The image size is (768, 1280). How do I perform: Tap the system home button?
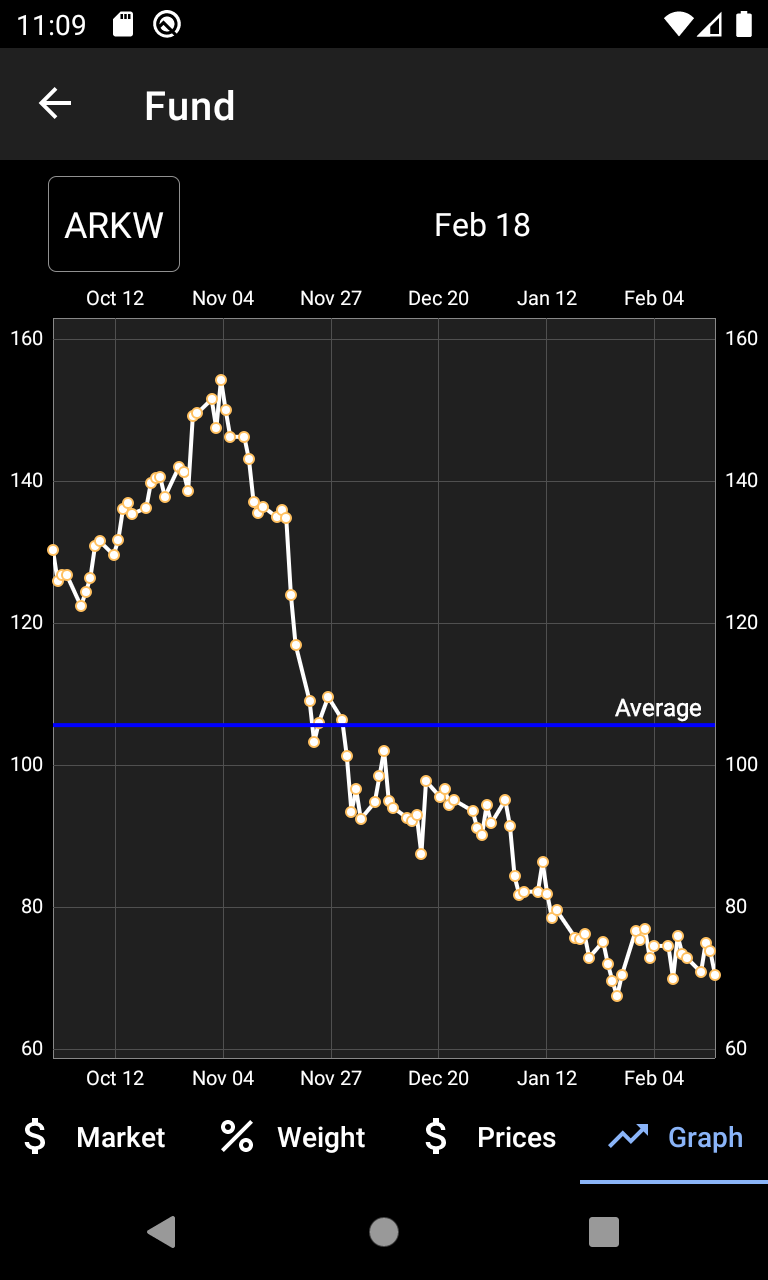click(x=384, y=1232)
